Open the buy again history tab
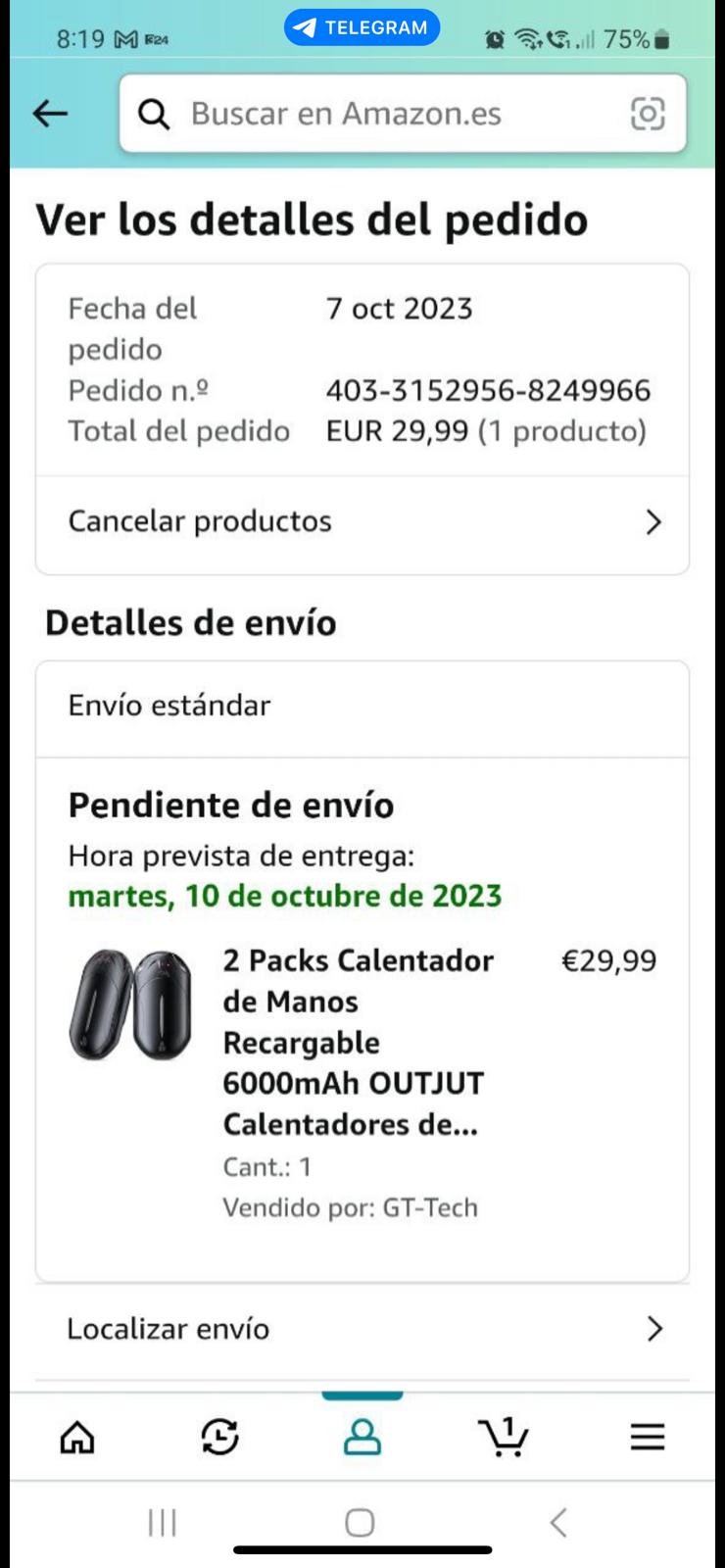The height and width of the screenshot is (1568, 725). coord(219,1438)
